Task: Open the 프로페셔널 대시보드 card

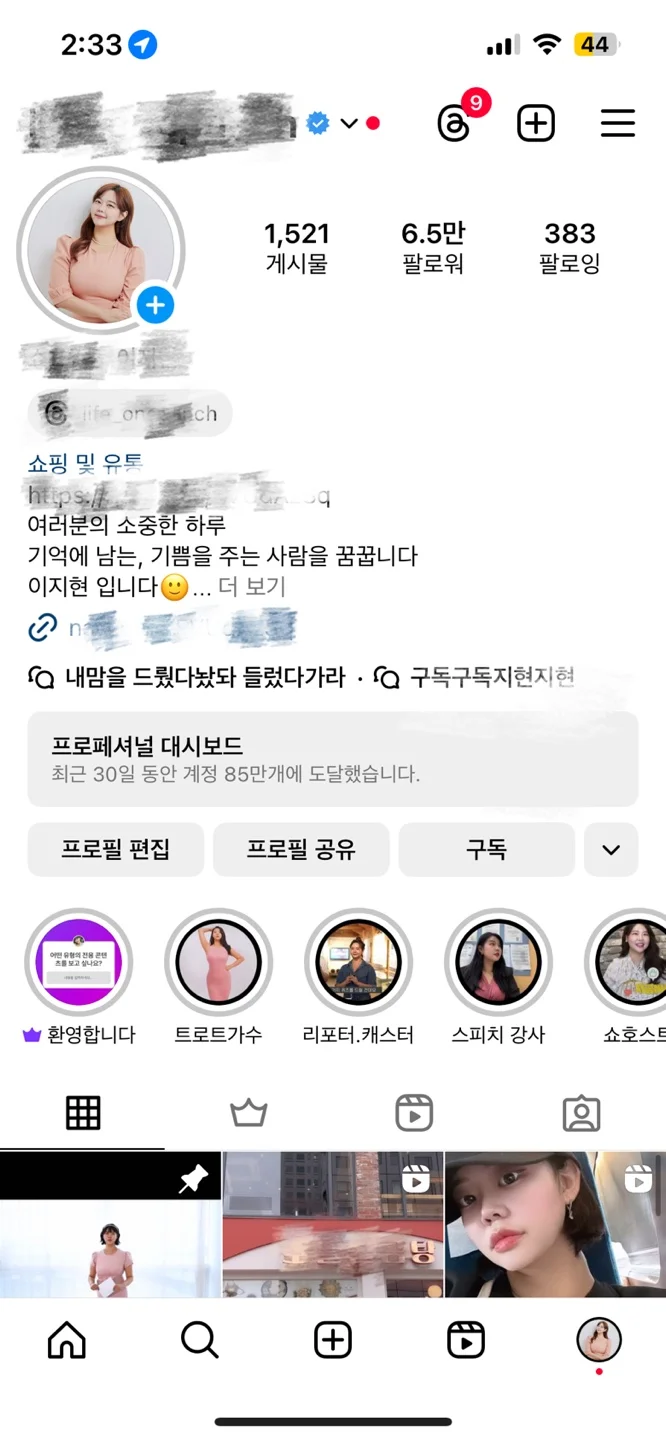Action: (332, 759)
